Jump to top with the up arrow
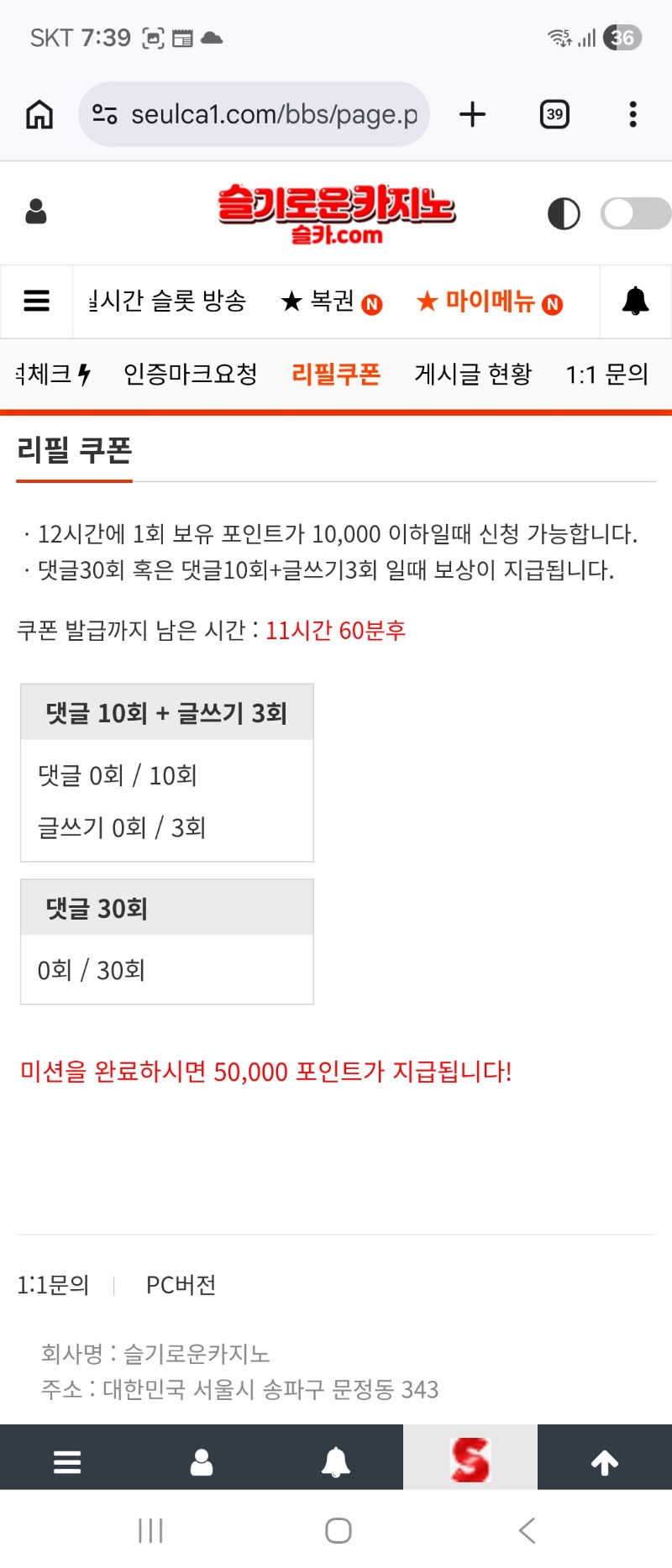672x1568 pixels. 605,1462
